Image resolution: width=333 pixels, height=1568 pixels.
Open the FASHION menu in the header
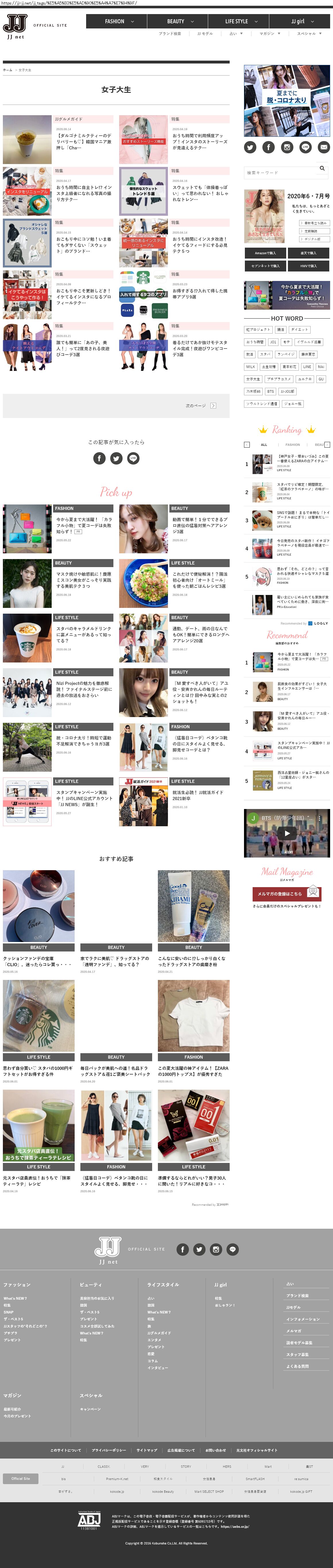point(119,21)
